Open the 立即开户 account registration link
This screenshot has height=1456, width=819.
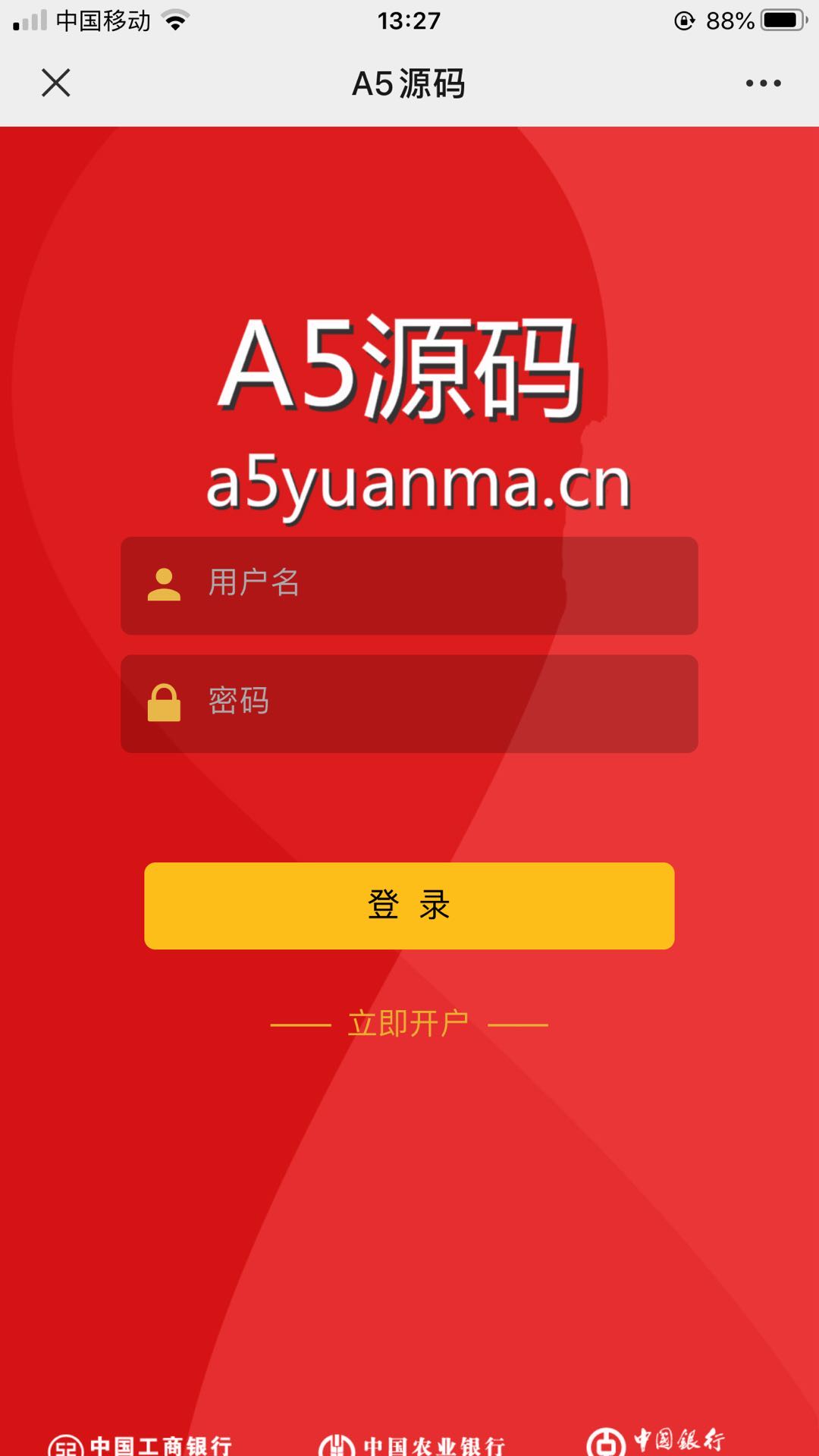point(409,1024)
